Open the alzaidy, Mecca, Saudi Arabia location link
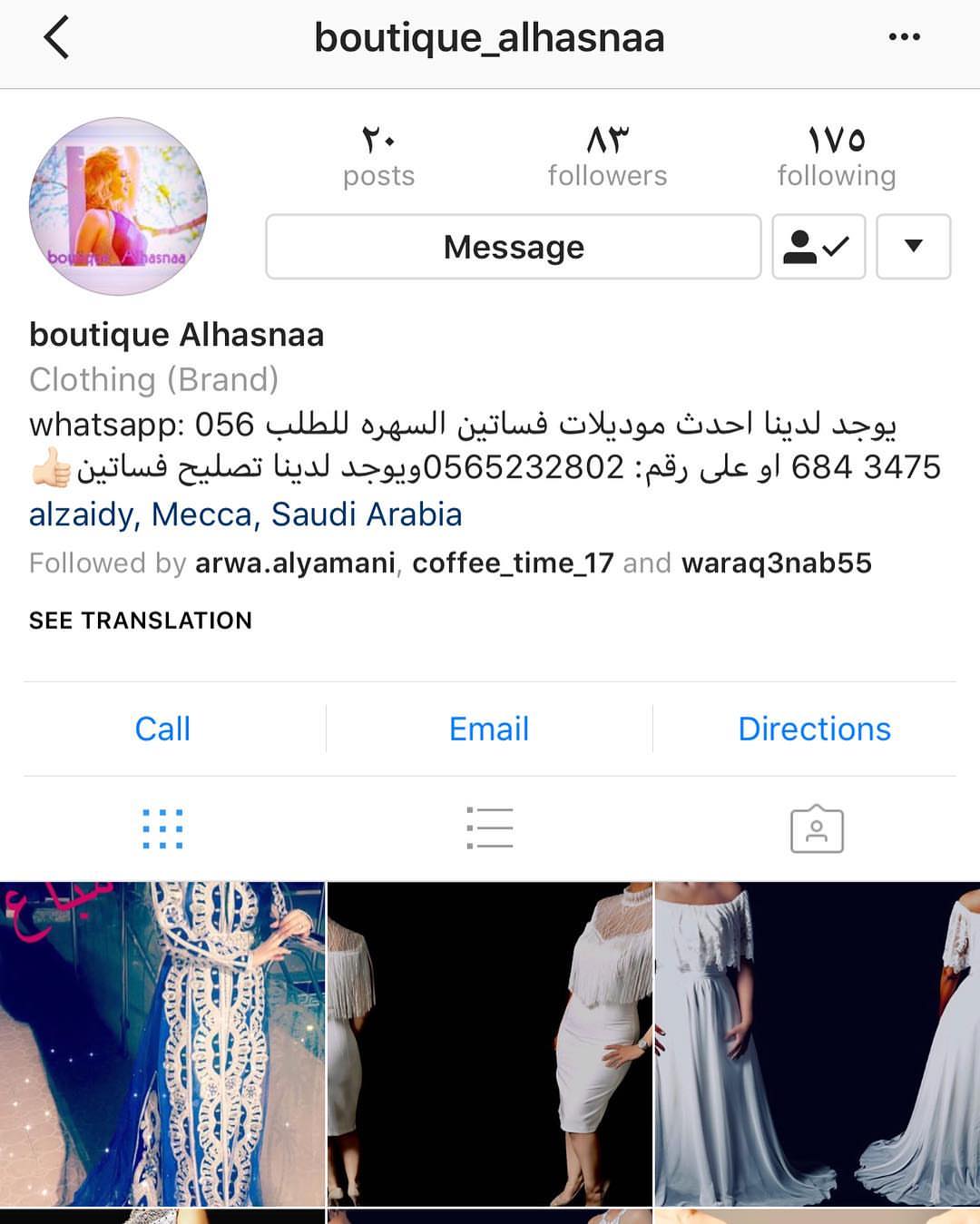 pos(245,514)
